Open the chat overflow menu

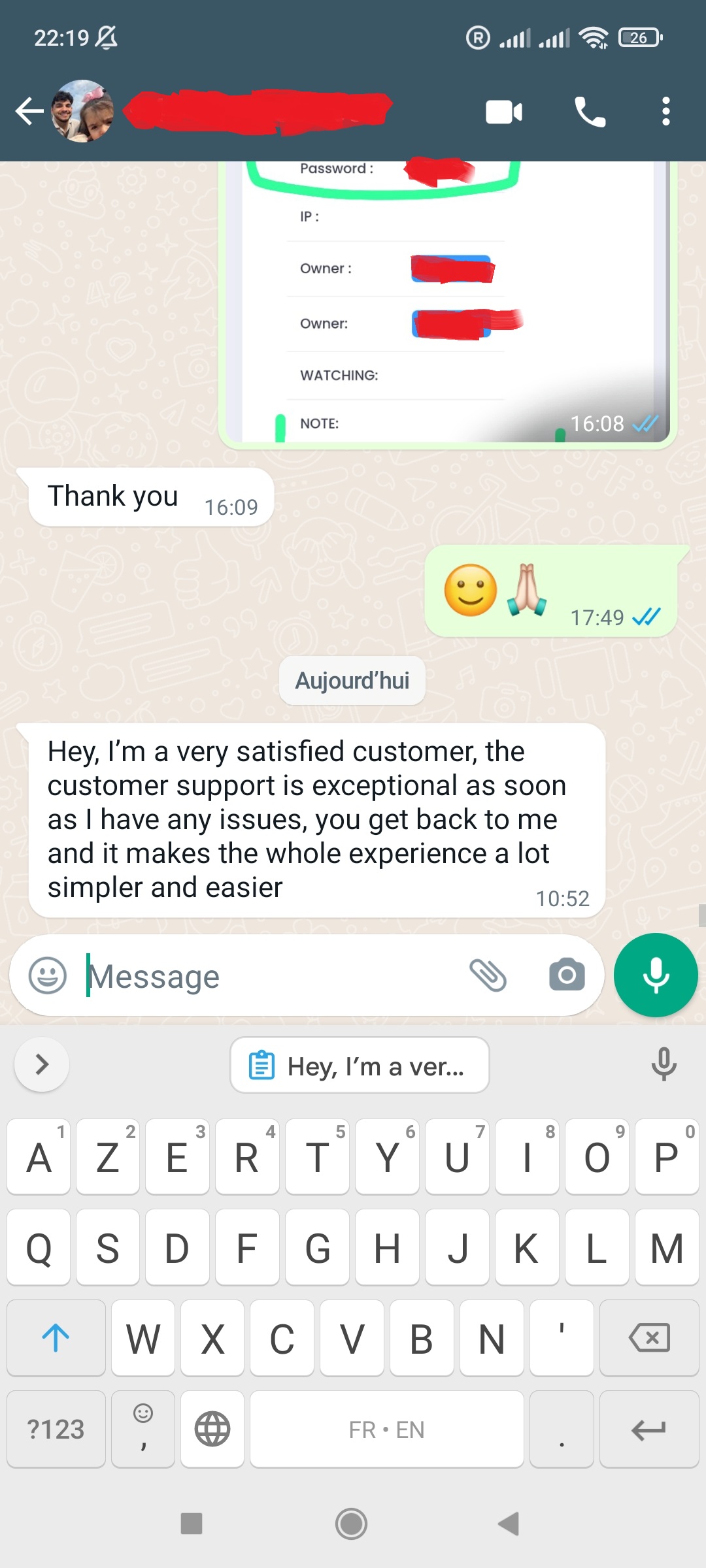[x=665, y=112]
